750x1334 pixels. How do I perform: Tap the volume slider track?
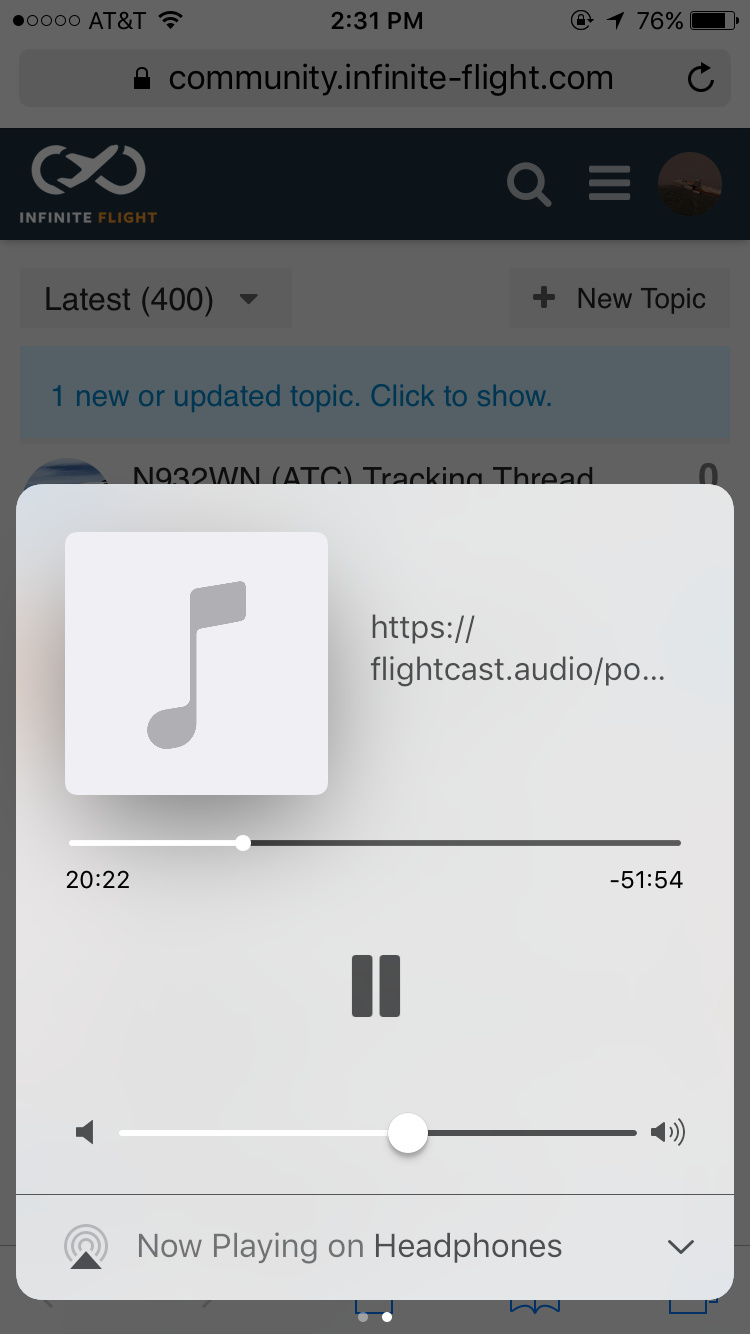[x=377, y=1133]
